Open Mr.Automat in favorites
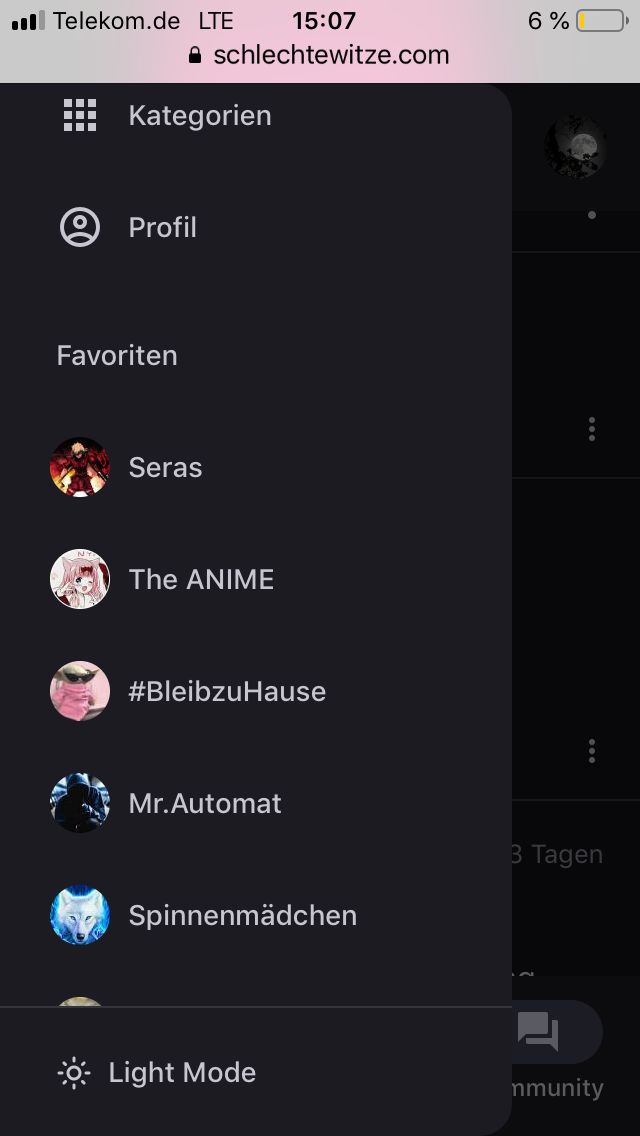Screen dimensions: 640x1136 click(x=205, y=804)
